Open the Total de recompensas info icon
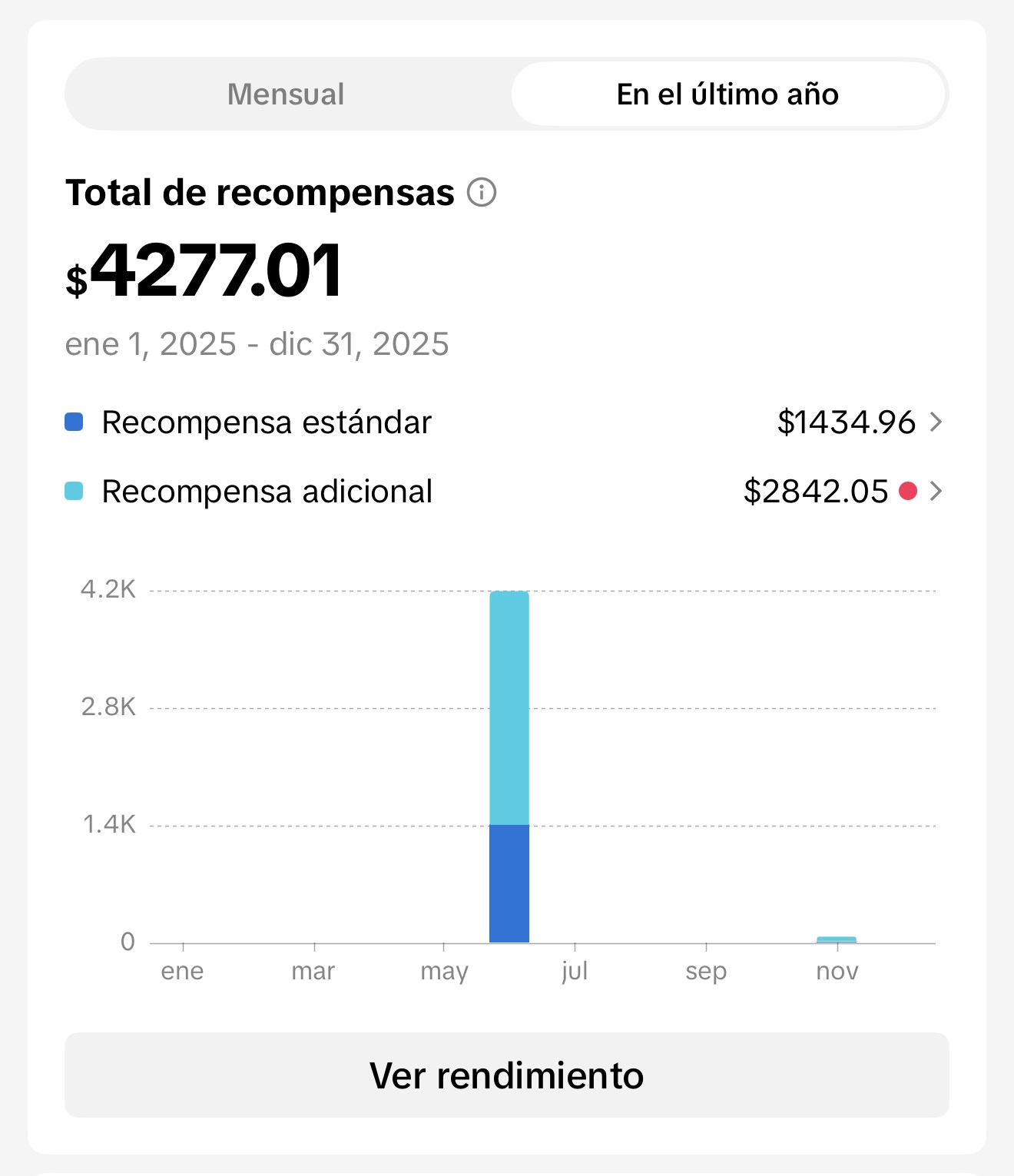 (x=483, y=193)
